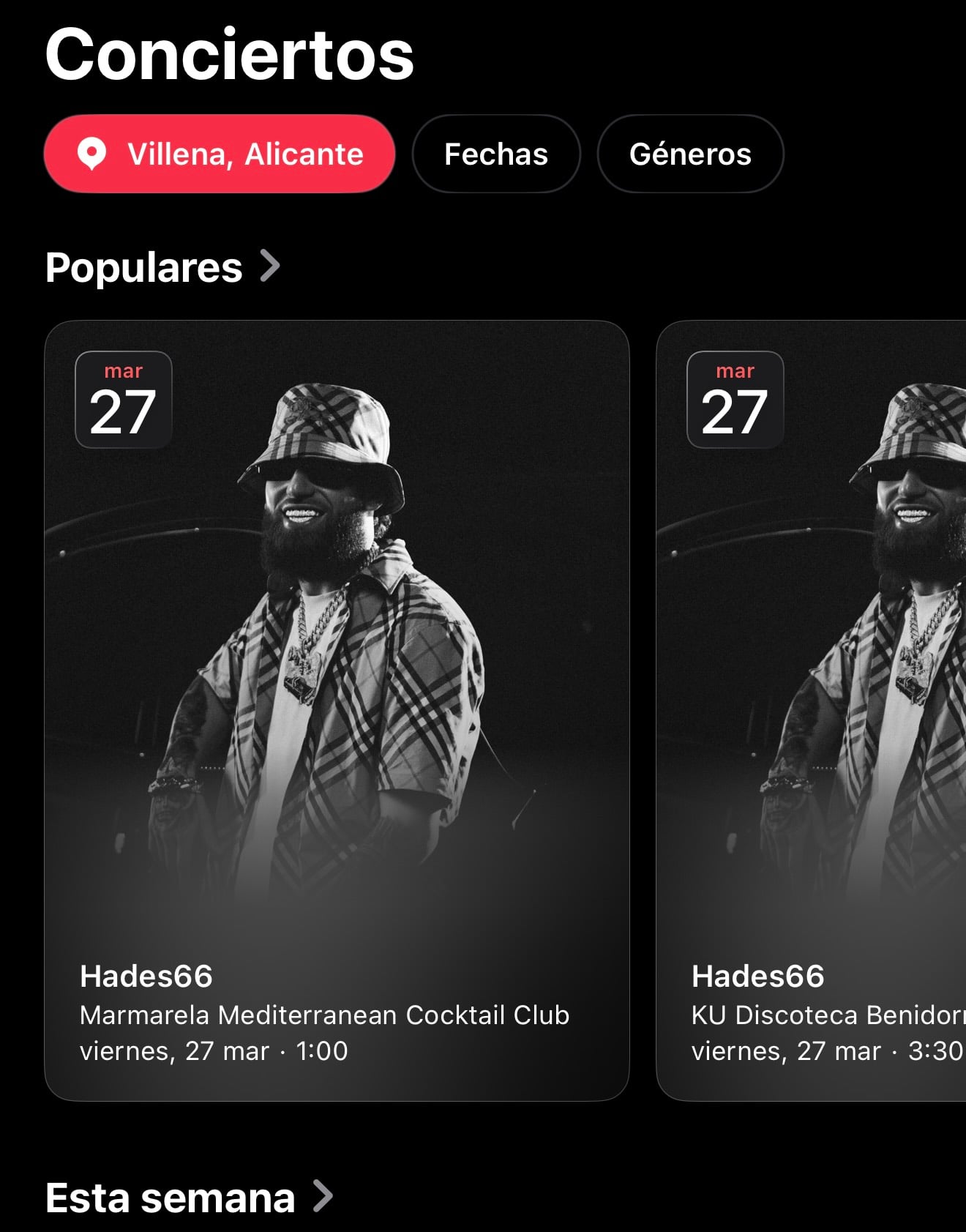This screenshot has width=966, height=1232.
Task: Open the Hades66 concert at KU Discoteca Benidorm
Action: point(812,710)
